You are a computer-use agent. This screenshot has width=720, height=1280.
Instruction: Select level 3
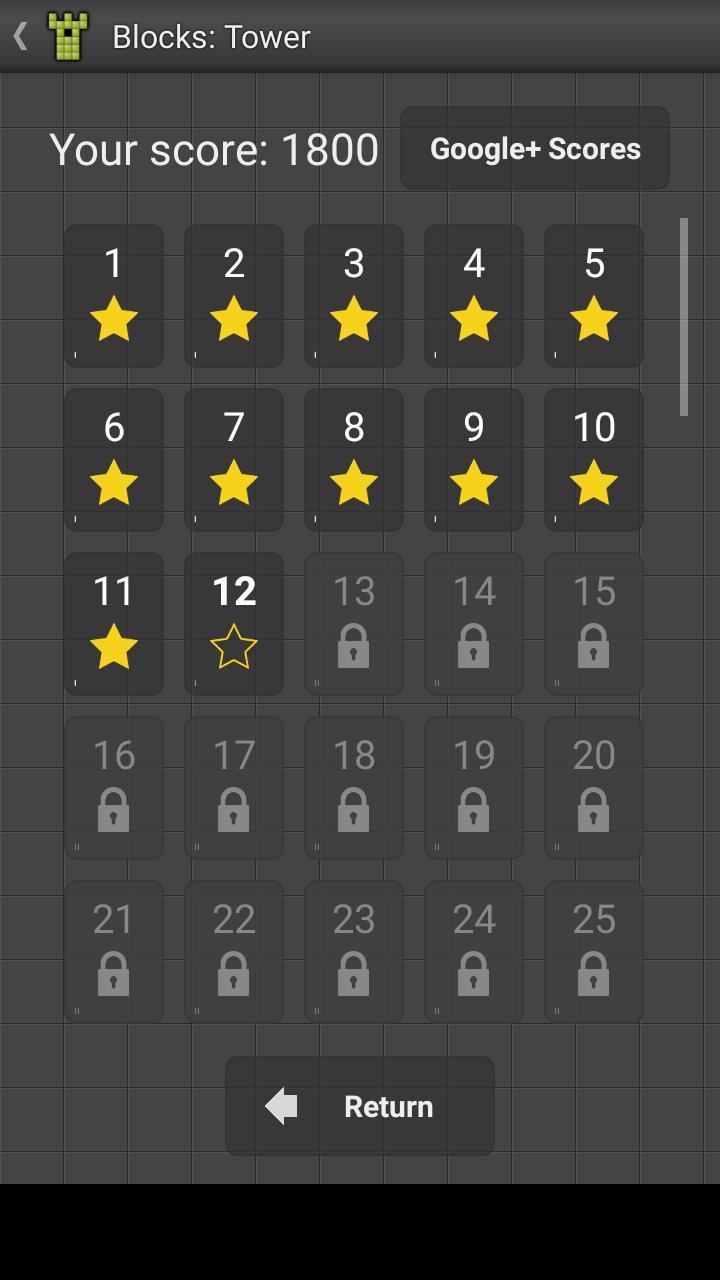pyautogui.click(x=354, y=296)
